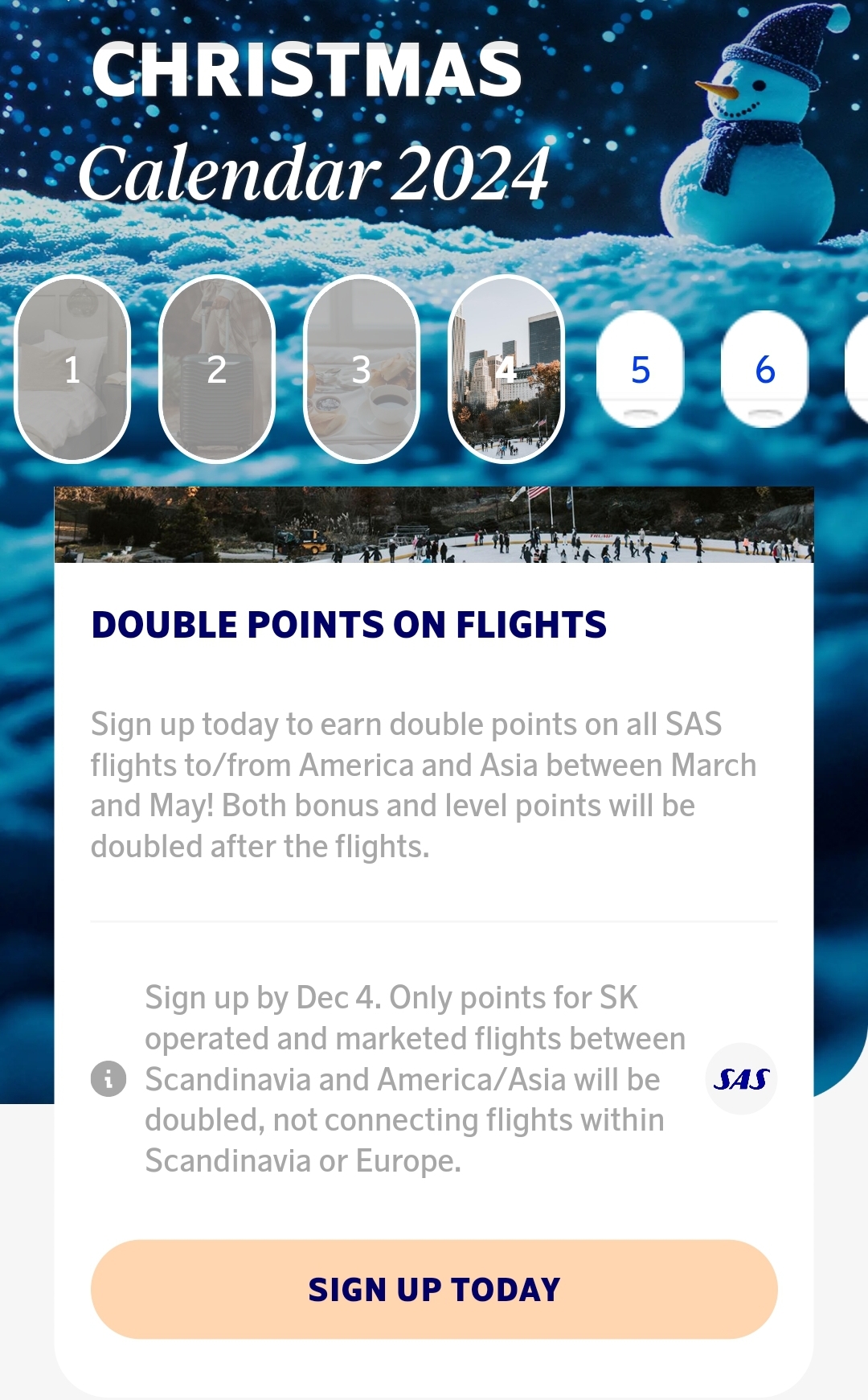Select day 4 with the city skyline
The width and height of the screenshot is (868, 1400).
tap(506, 369)
